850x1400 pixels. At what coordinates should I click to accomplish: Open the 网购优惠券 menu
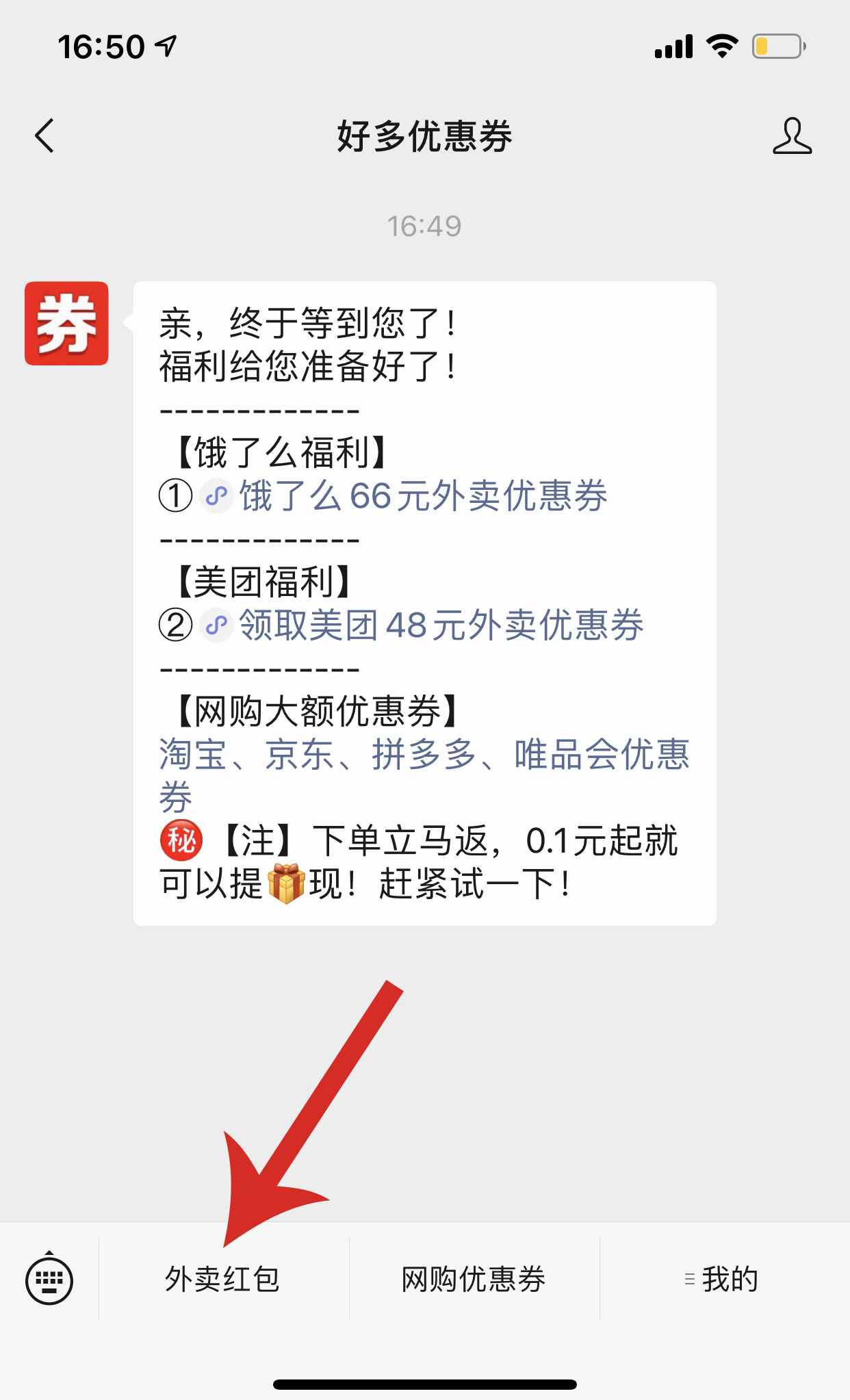click(474, 1279)
